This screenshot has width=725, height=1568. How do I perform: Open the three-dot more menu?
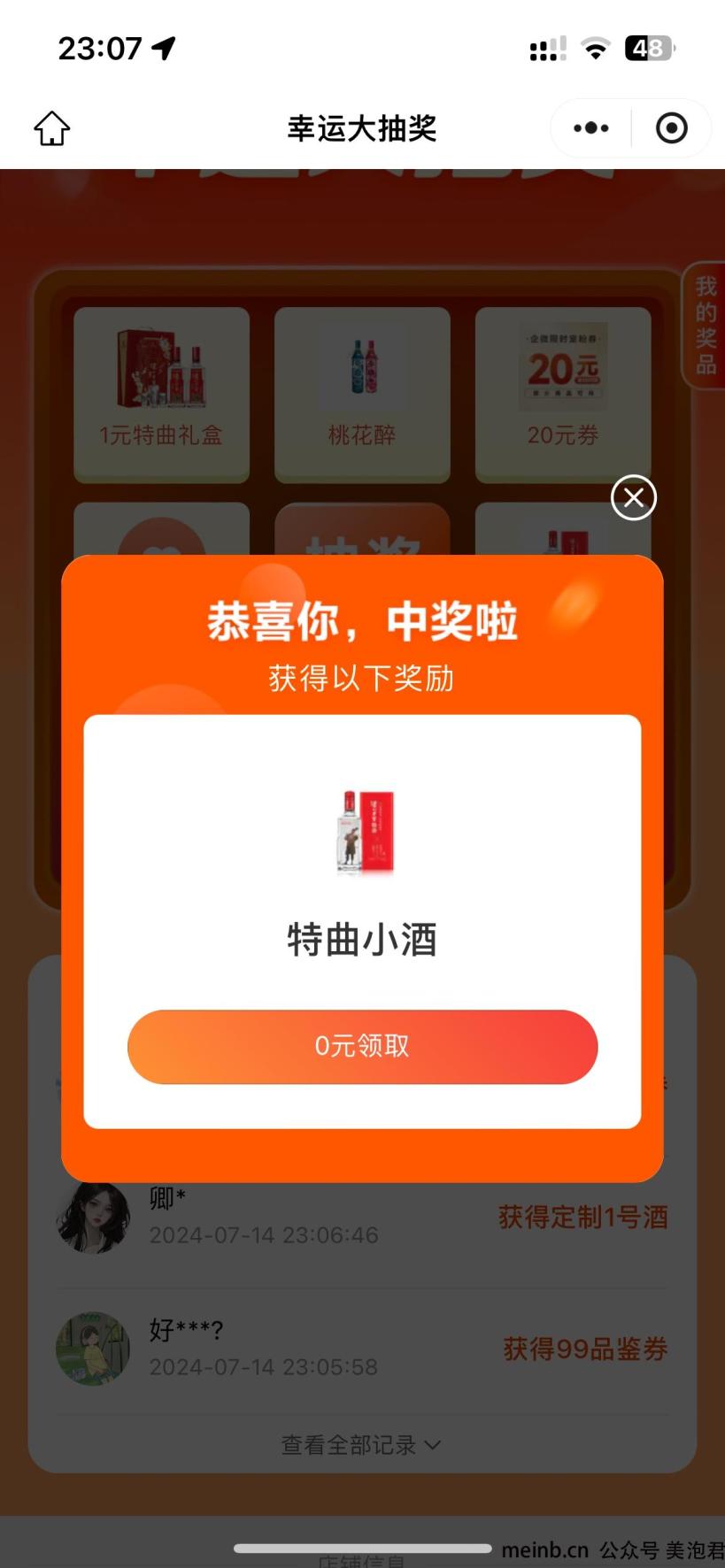point(590,129)
